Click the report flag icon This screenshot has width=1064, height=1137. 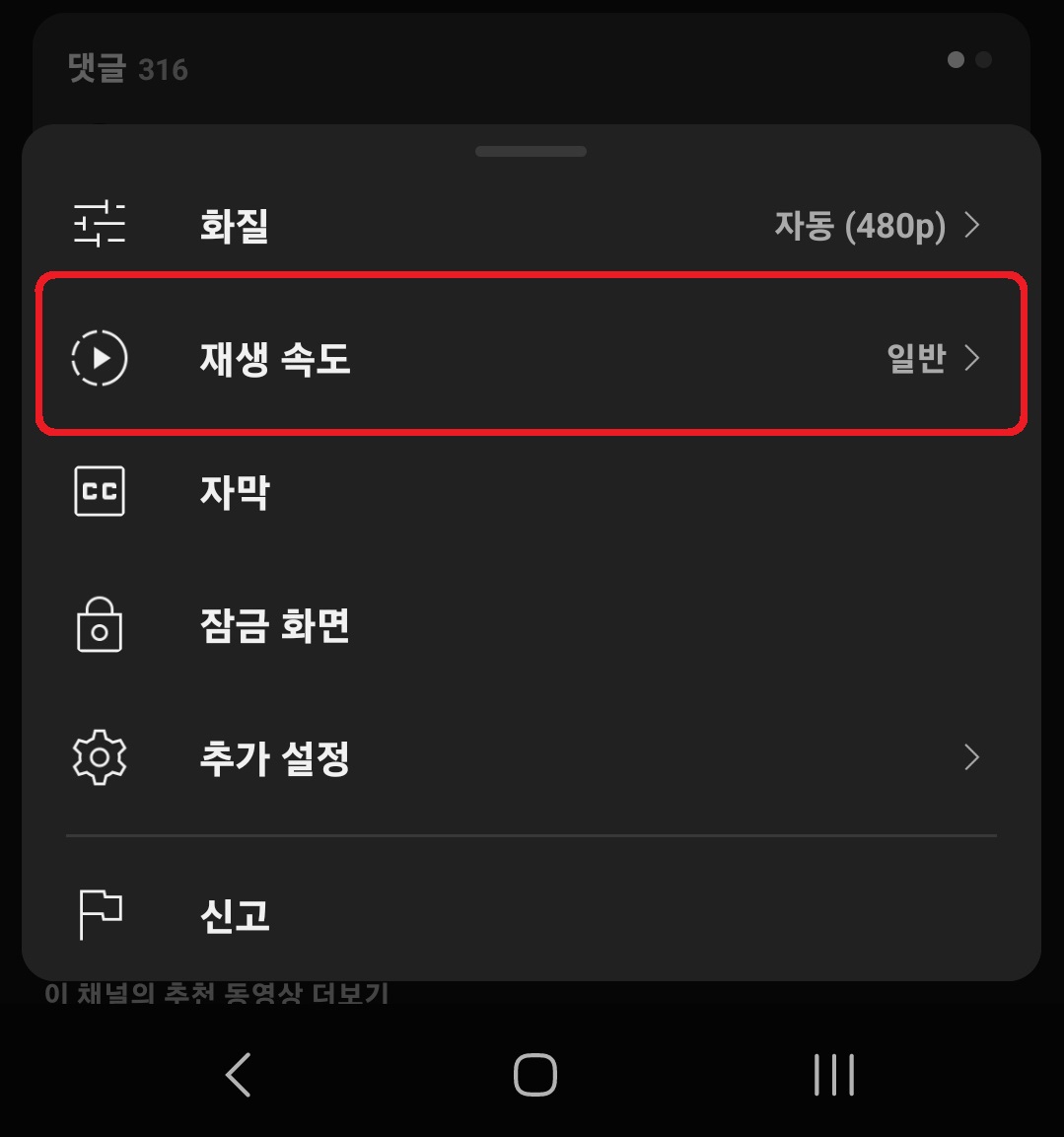click(x=99, y=913)
